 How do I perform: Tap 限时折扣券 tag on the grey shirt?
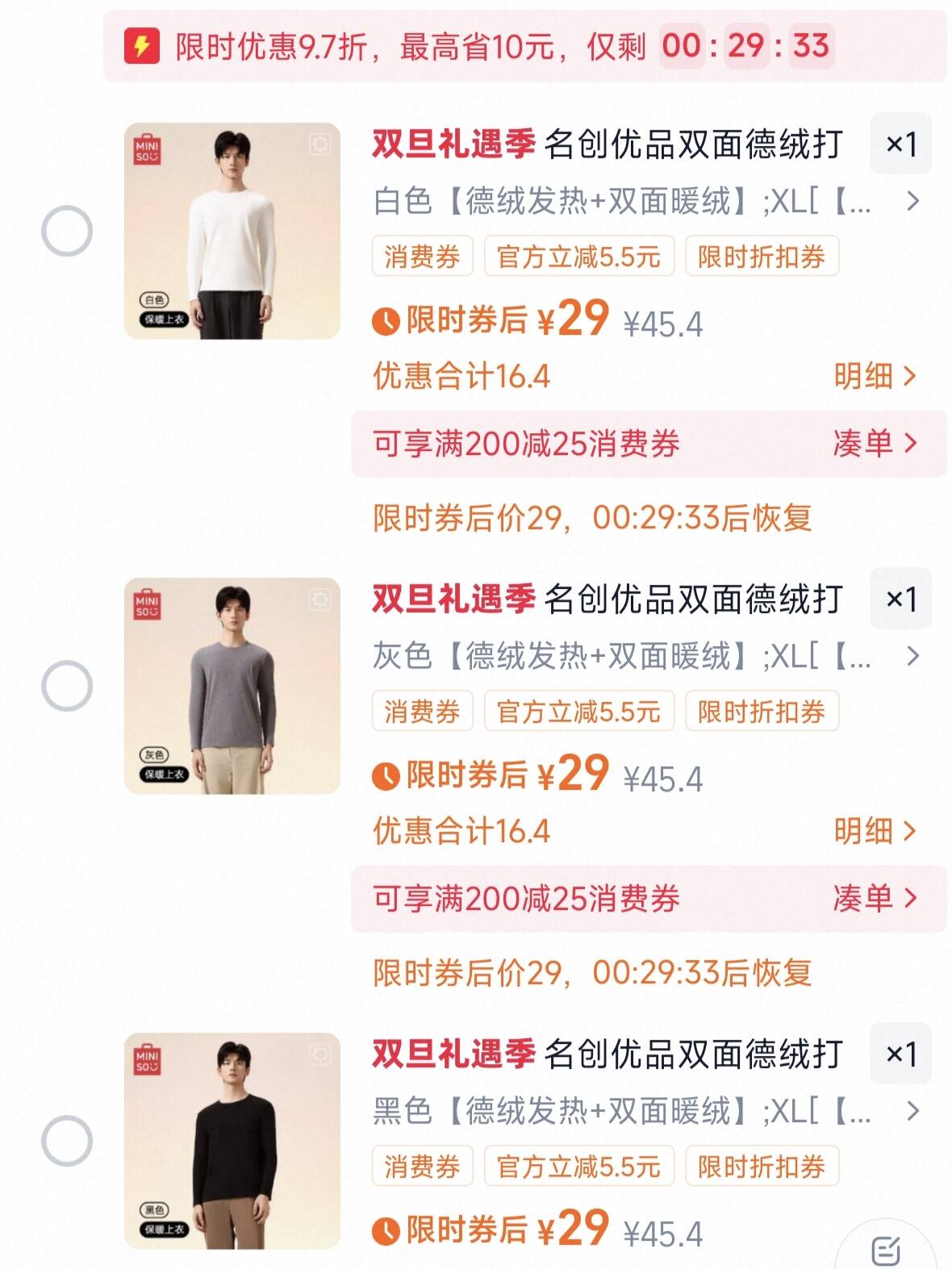click(x=762, y=712)
